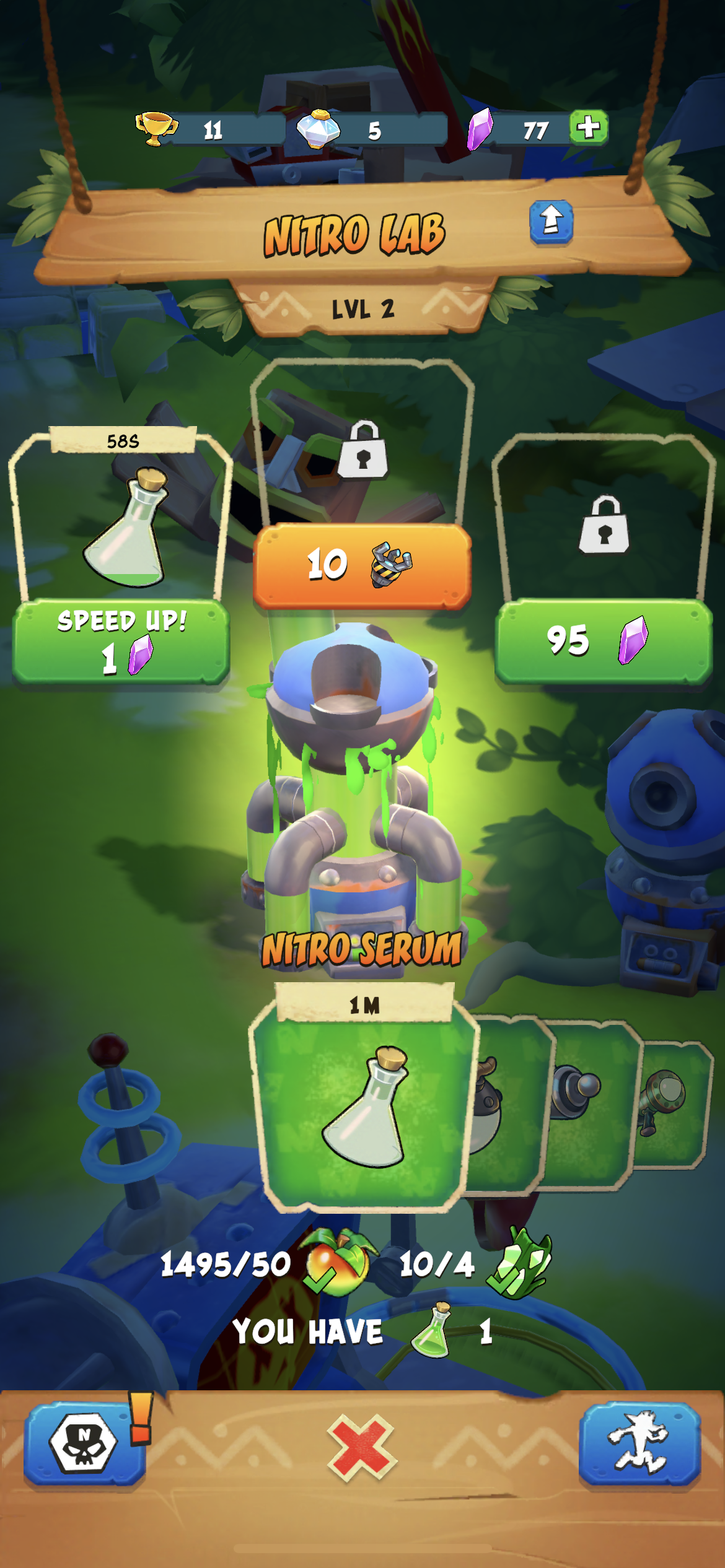Open the Nitro skull menu

tap(85, 1443)
